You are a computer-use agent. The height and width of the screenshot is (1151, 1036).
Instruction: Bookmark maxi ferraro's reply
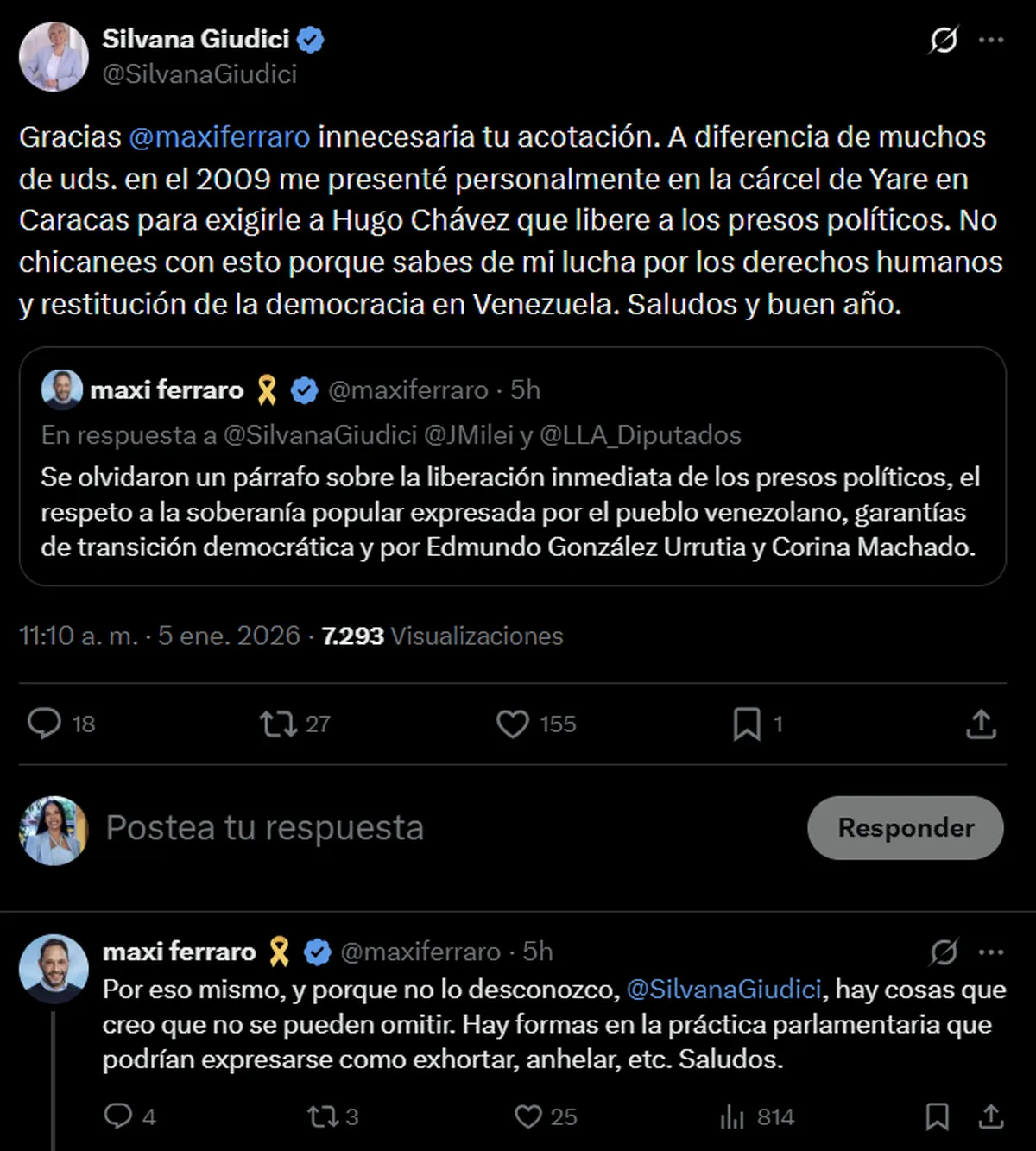click(x=937, y=1116)
